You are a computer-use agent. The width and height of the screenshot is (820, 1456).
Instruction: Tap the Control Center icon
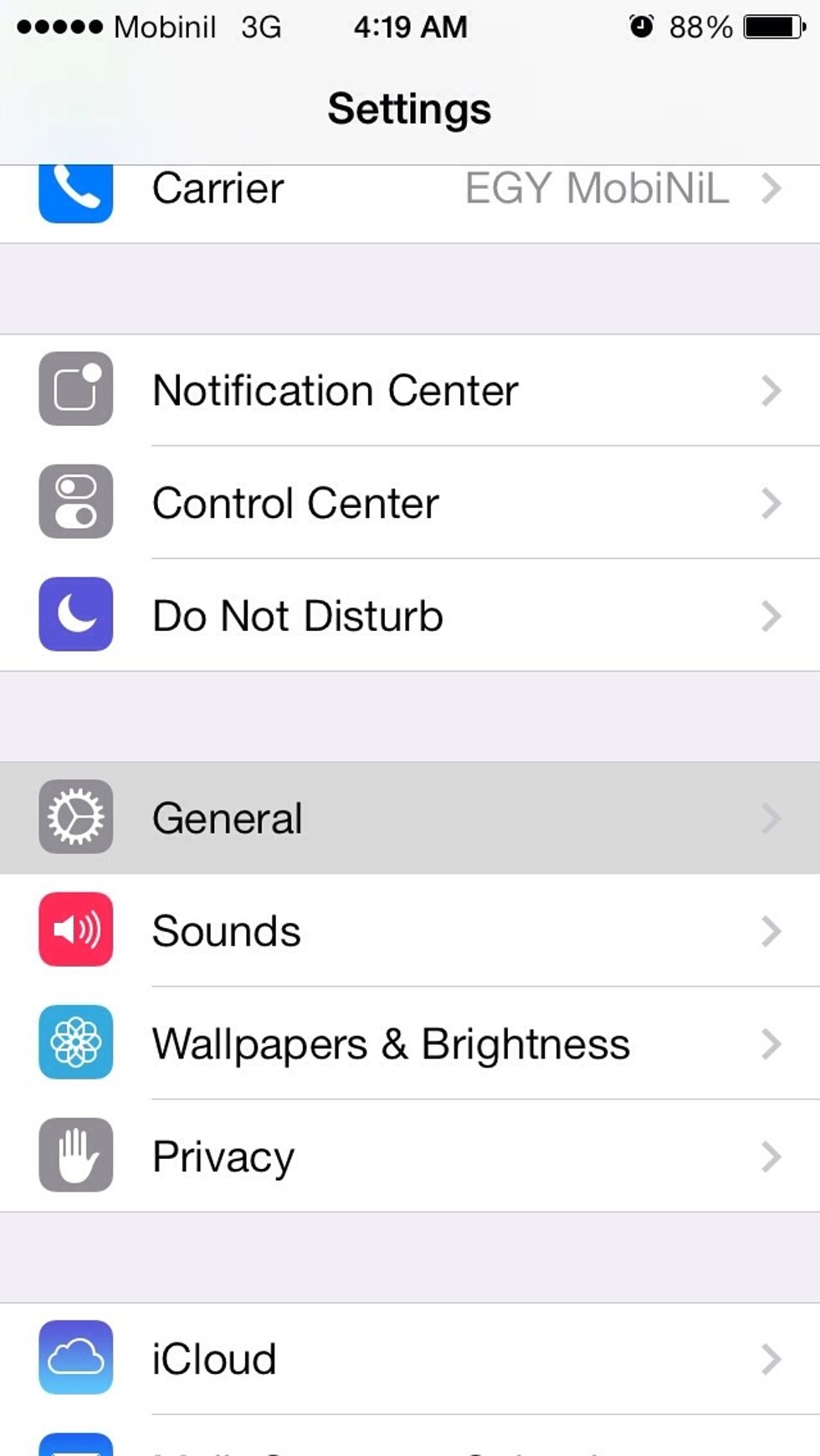coord(75,503)
